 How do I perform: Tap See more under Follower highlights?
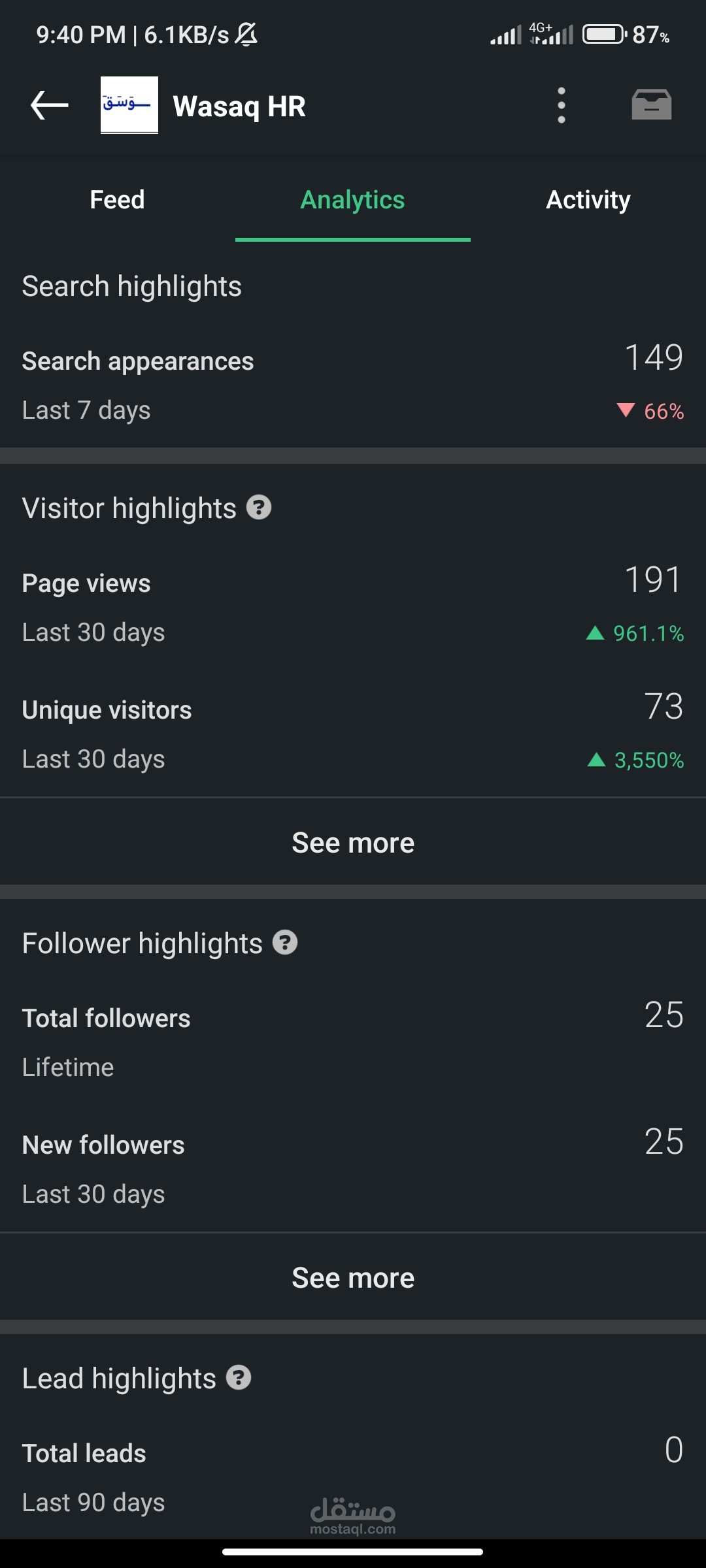(x=353, y=1278)
